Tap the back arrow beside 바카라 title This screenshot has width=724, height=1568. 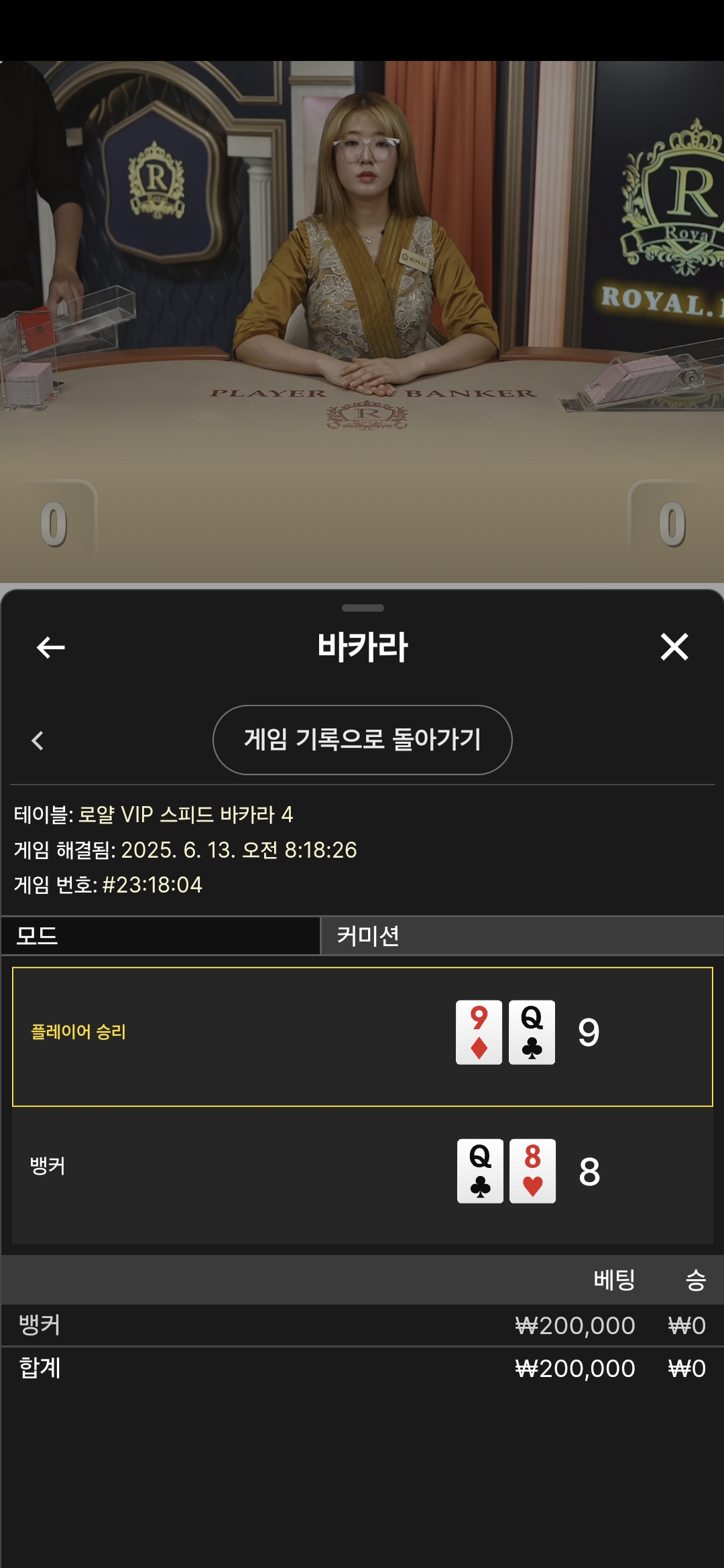51,647
